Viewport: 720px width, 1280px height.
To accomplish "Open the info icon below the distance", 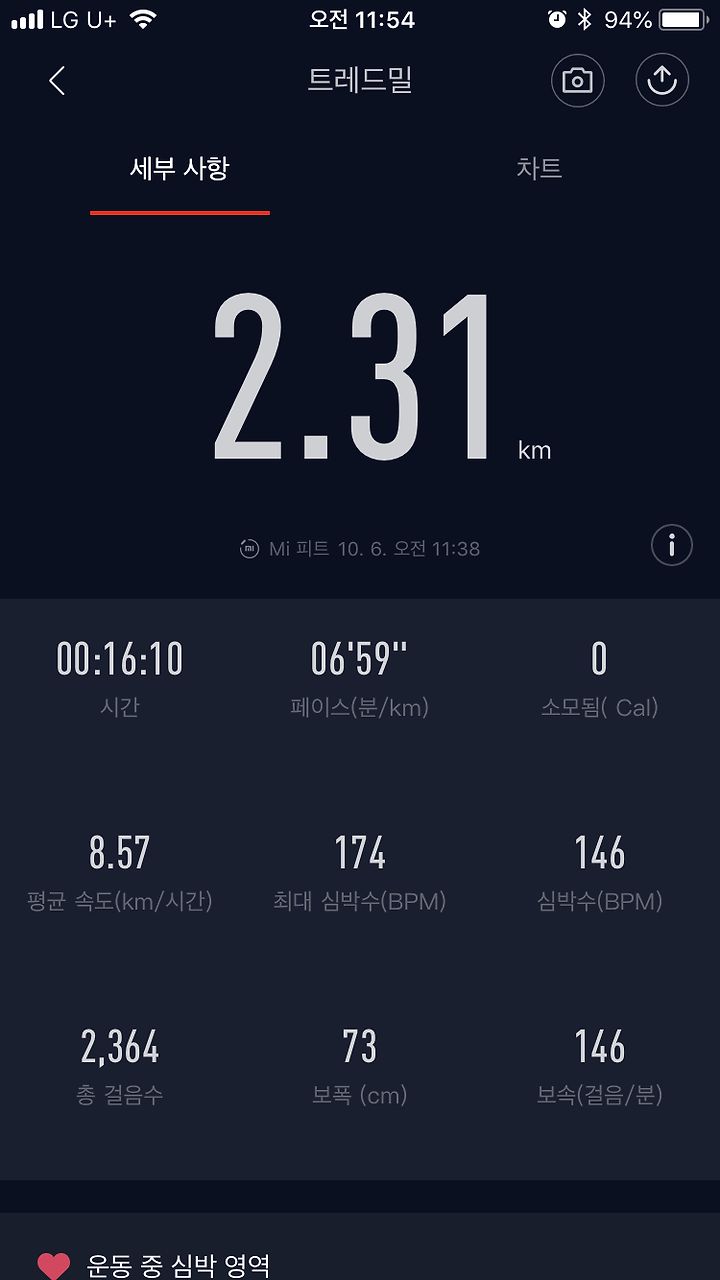I will pos(672,546).
